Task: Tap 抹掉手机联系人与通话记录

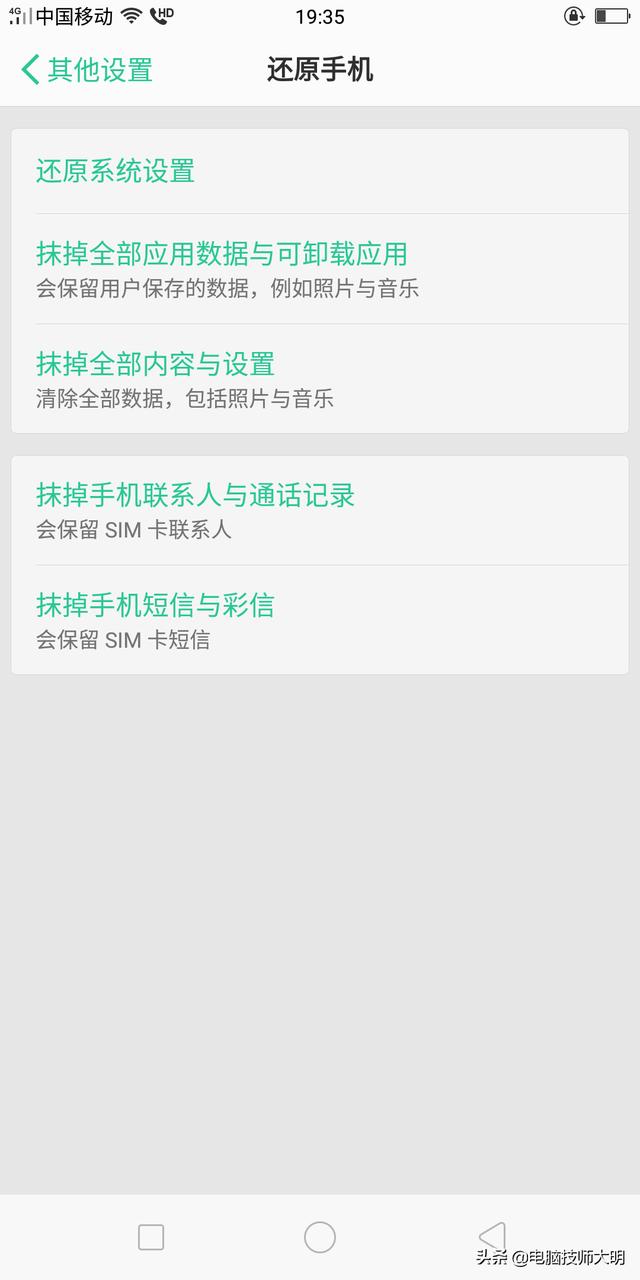Action: [320, 510]
